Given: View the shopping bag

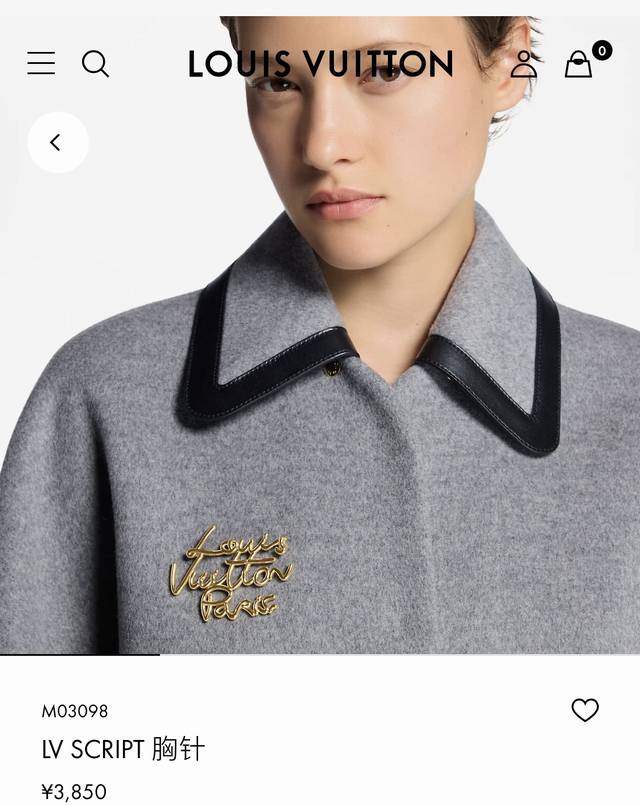Looking at the screenshot, I should 579,64.
